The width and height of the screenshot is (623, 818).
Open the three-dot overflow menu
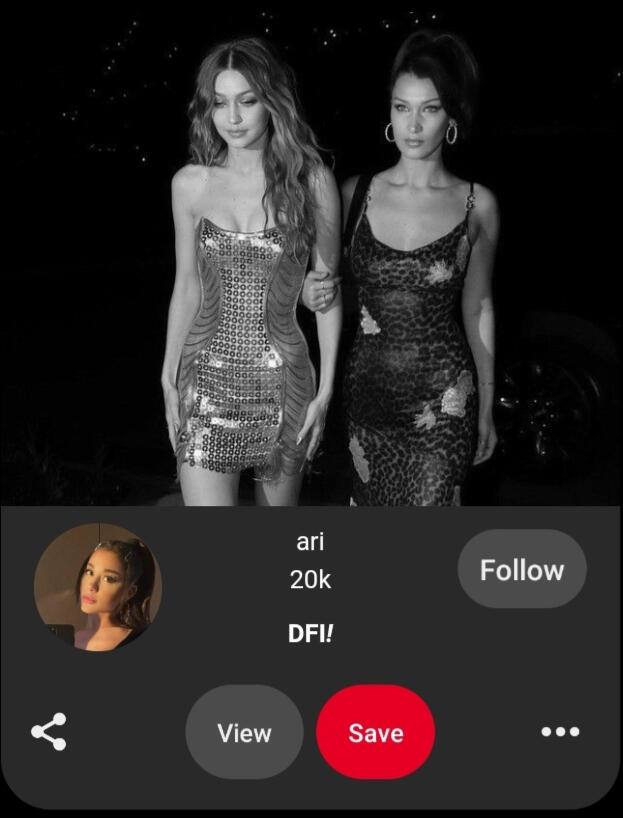560,732
